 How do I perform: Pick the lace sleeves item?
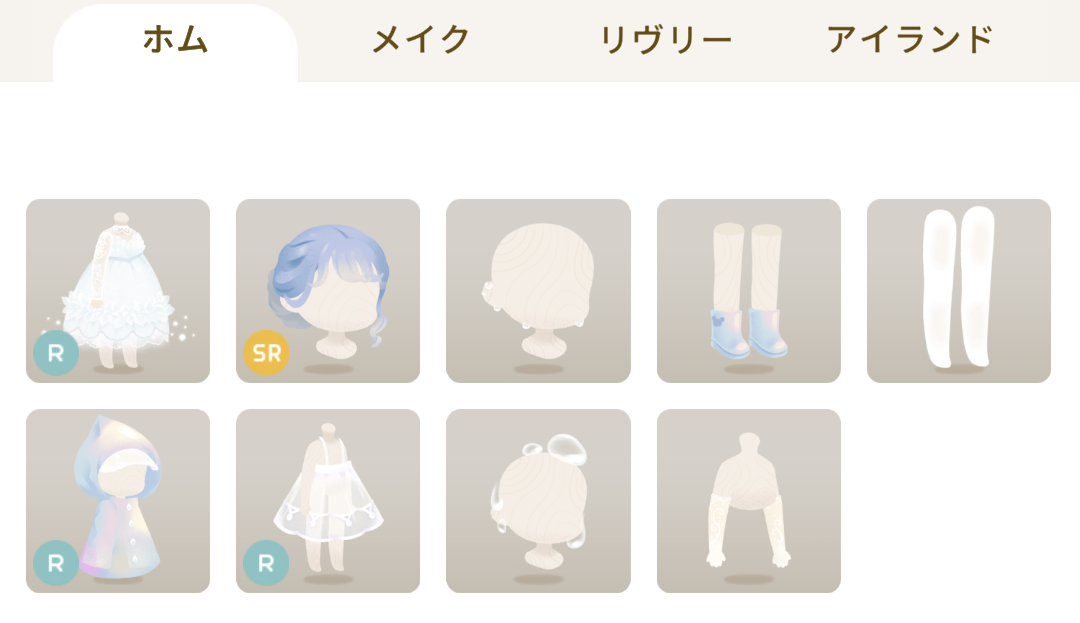pyautogui.click(x=748, y=501)
